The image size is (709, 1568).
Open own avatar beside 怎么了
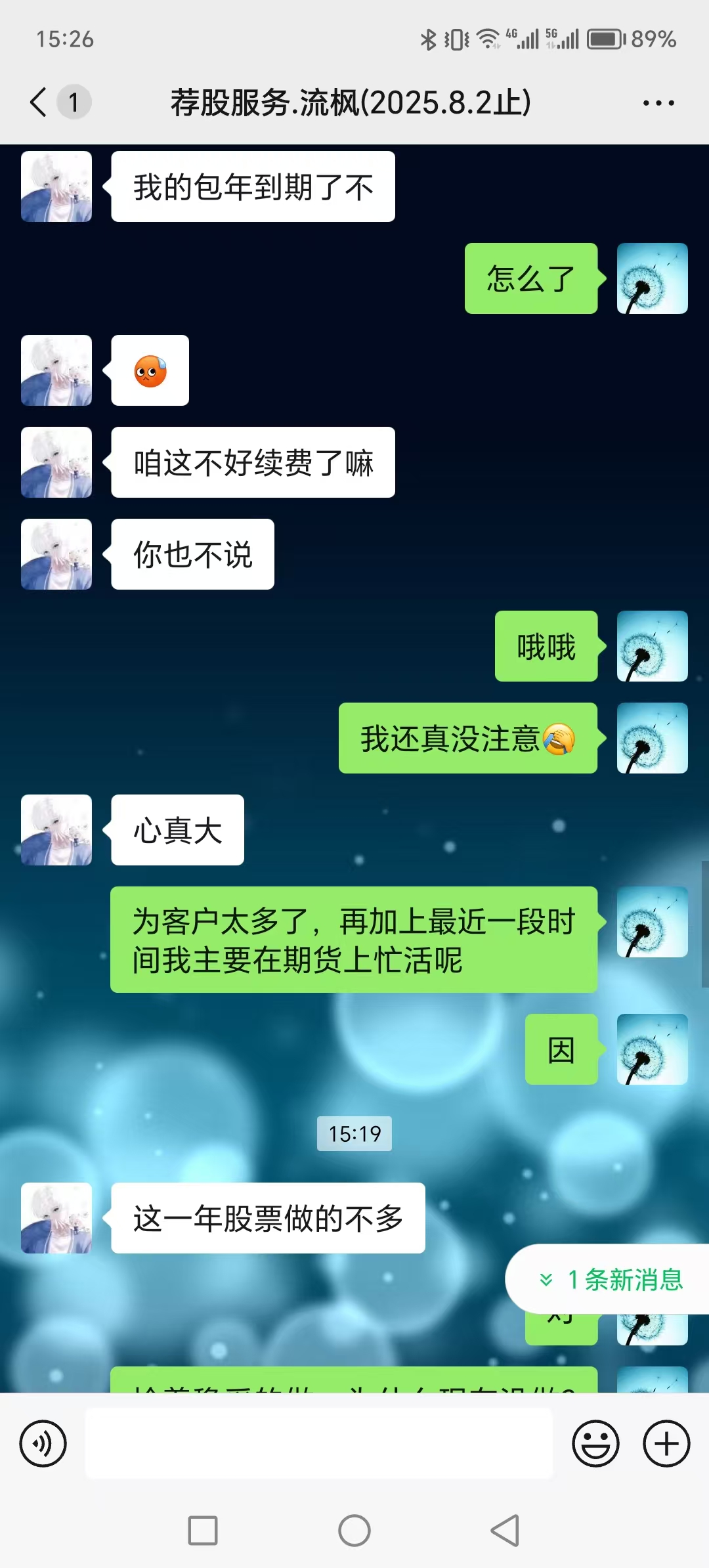click(x=652, y=278)
